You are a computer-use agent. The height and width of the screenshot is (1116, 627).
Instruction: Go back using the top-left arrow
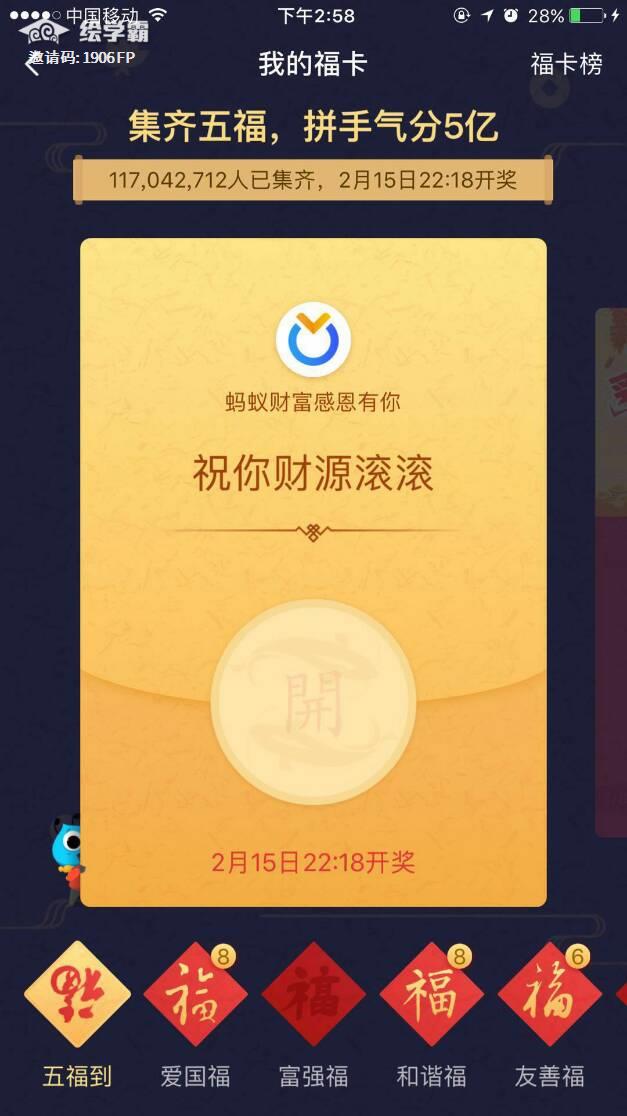click(x=32, y=64)
